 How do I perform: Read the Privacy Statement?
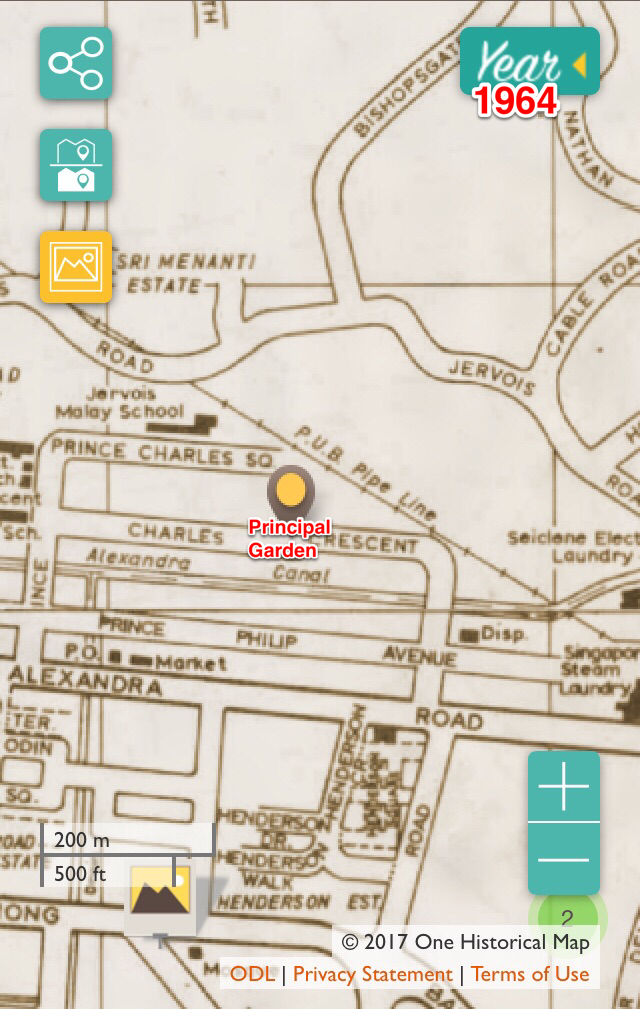[x=372, y=974]
